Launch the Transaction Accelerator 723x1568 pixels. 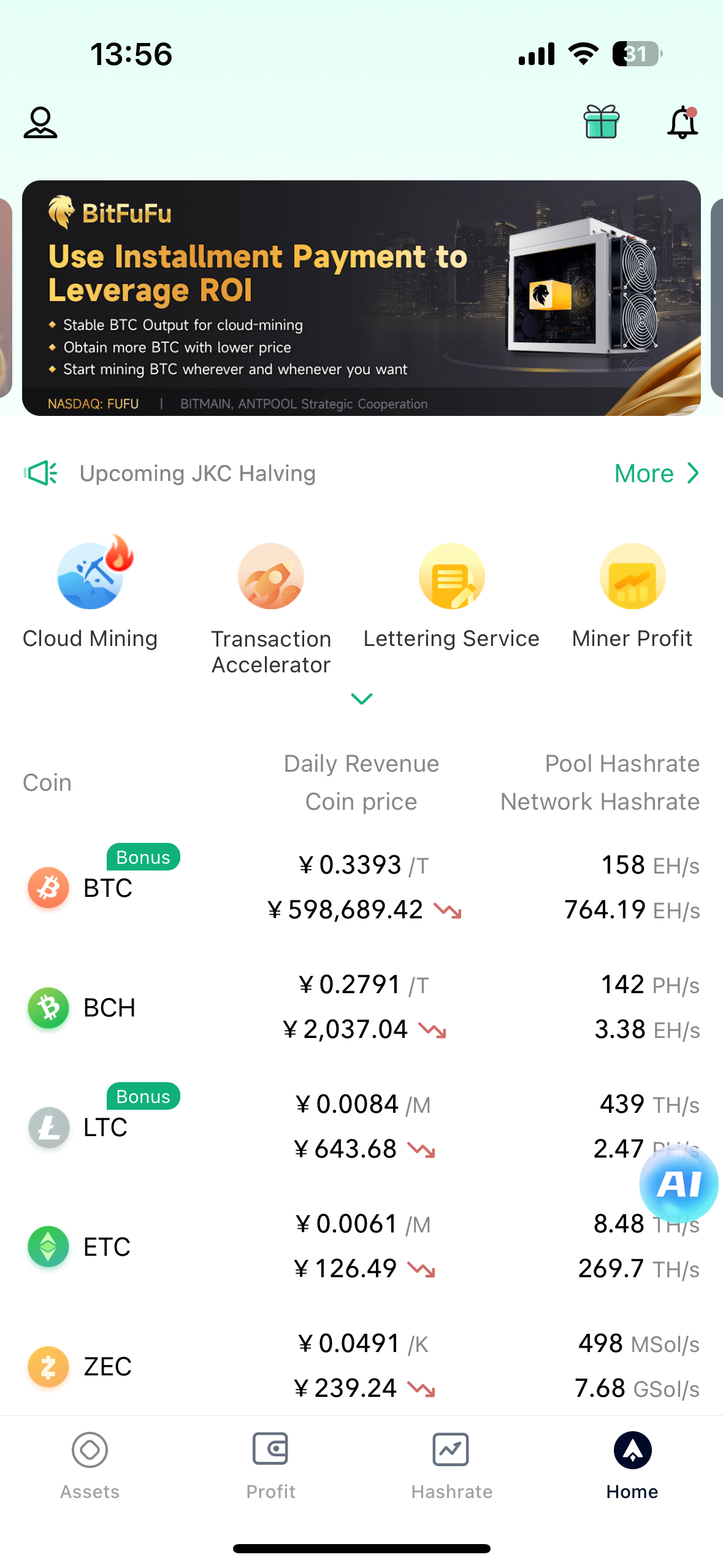[271, 607]
